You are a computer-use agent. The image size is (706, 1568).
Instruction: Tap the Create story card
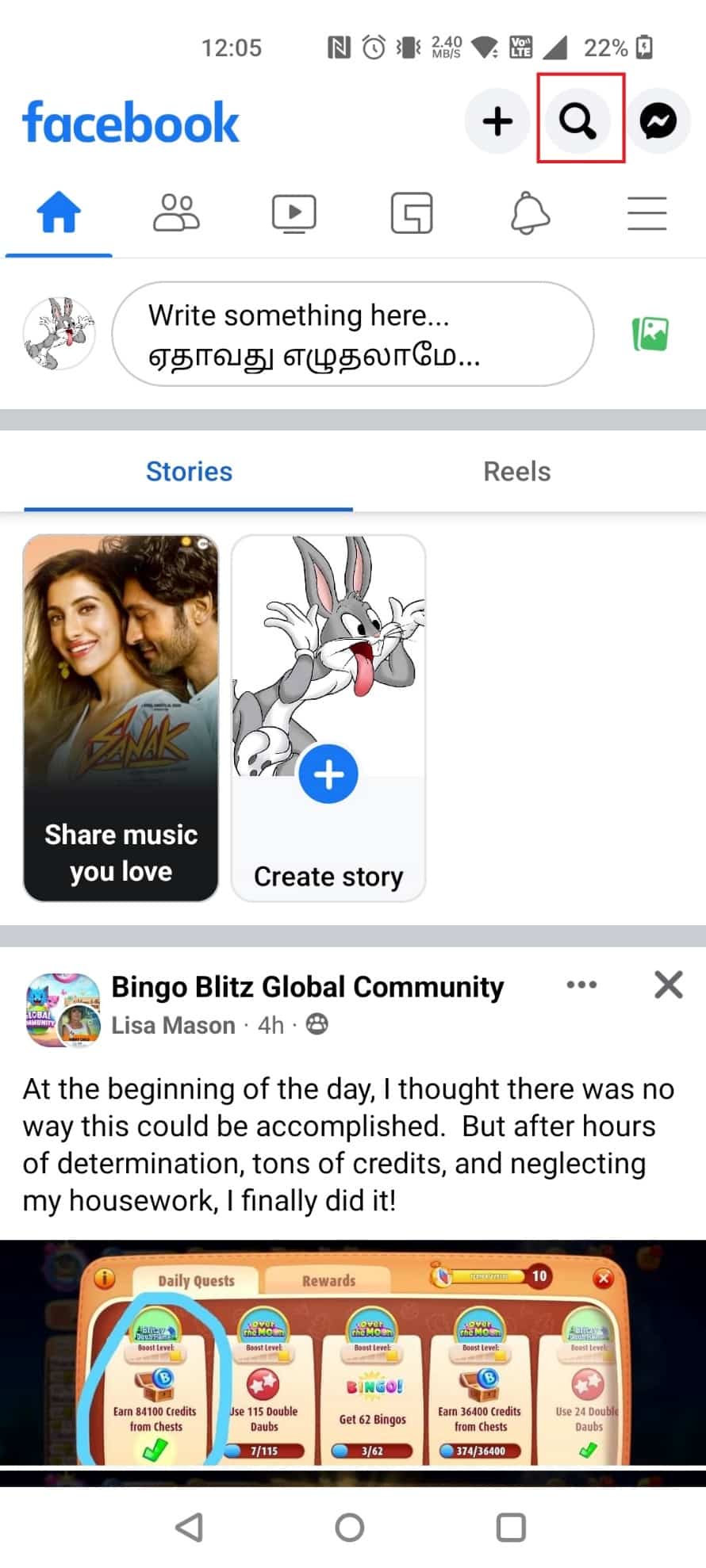[x=328, y=717]
